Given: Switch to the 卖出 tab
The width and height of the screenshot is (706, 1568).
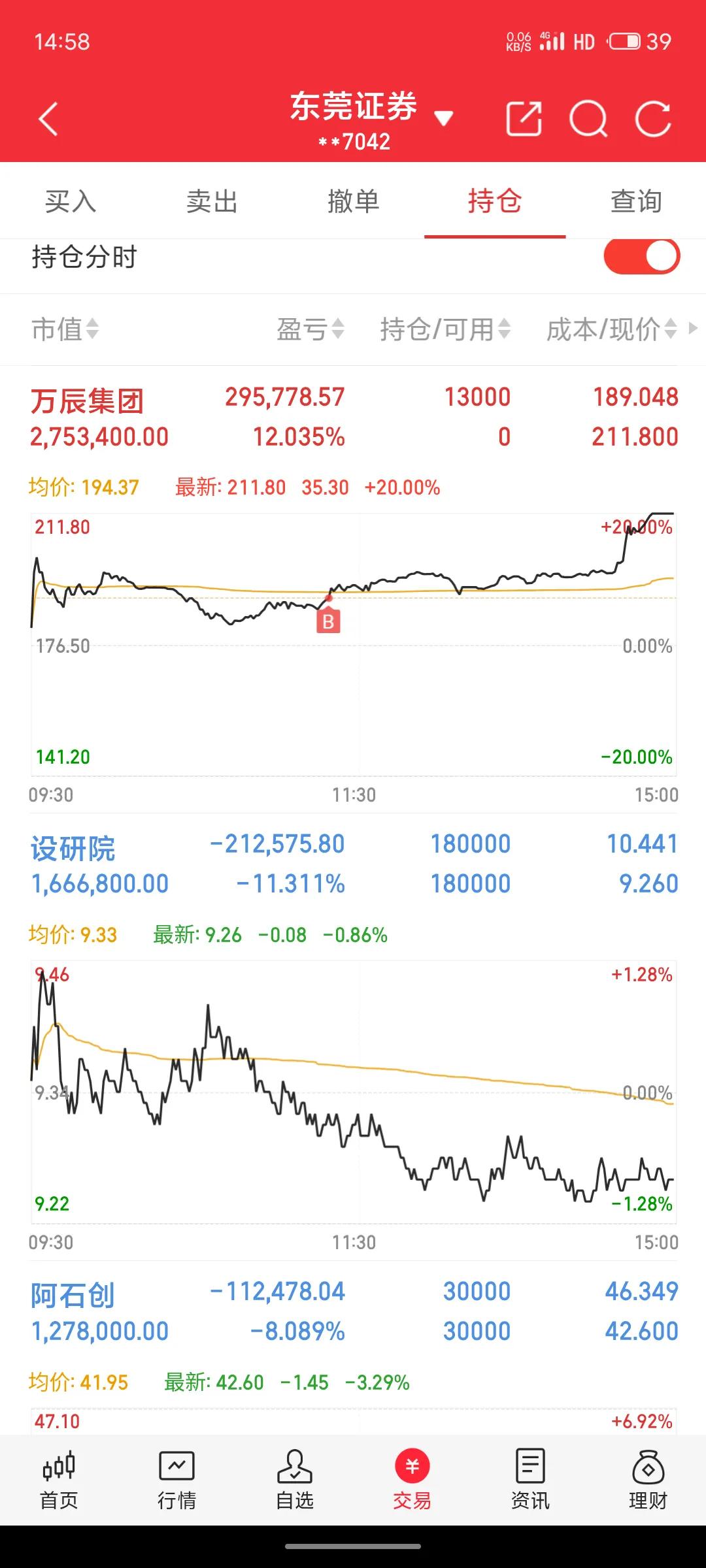Looking at the screenshot, I should pos(212,201).
